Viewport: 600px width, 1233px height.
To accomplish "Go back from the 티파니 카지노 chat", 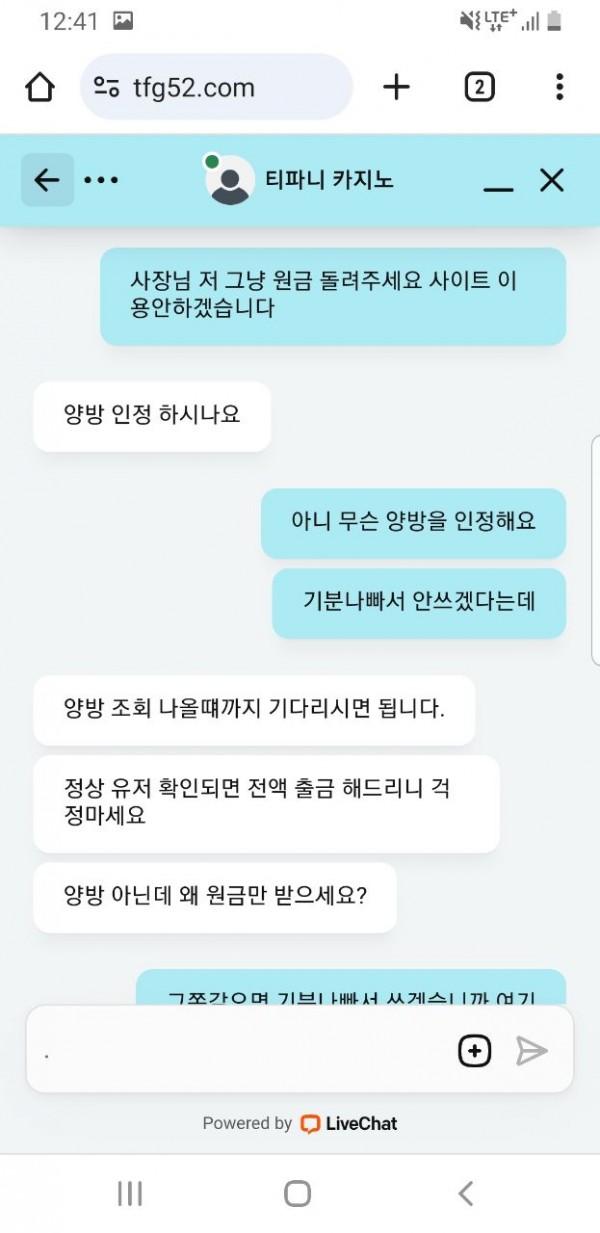I will [x=47, y=180].
